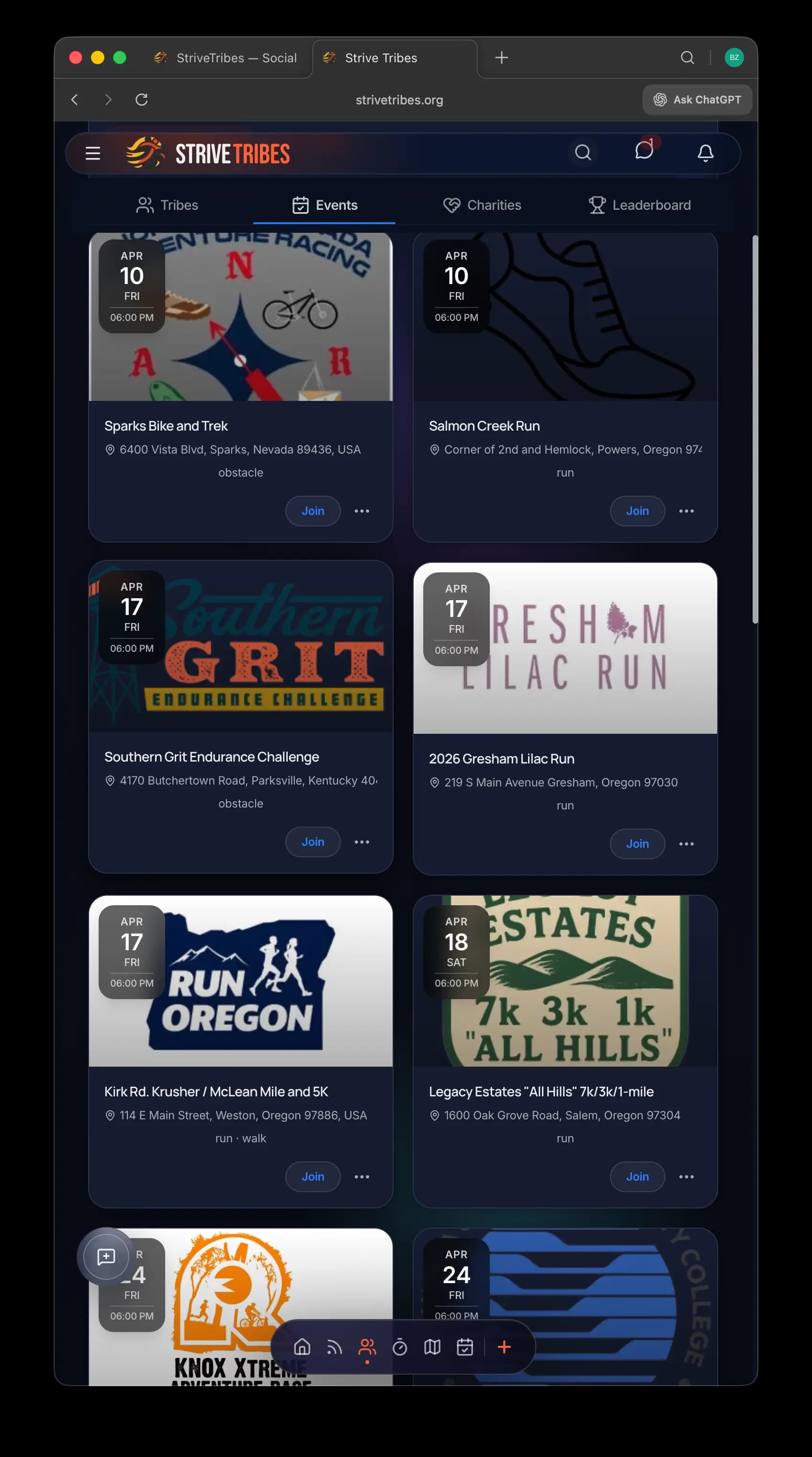Join the 2026 Gresham Lilac Run
Viewport: 812px width, 1457px height.
click(637, 843)
